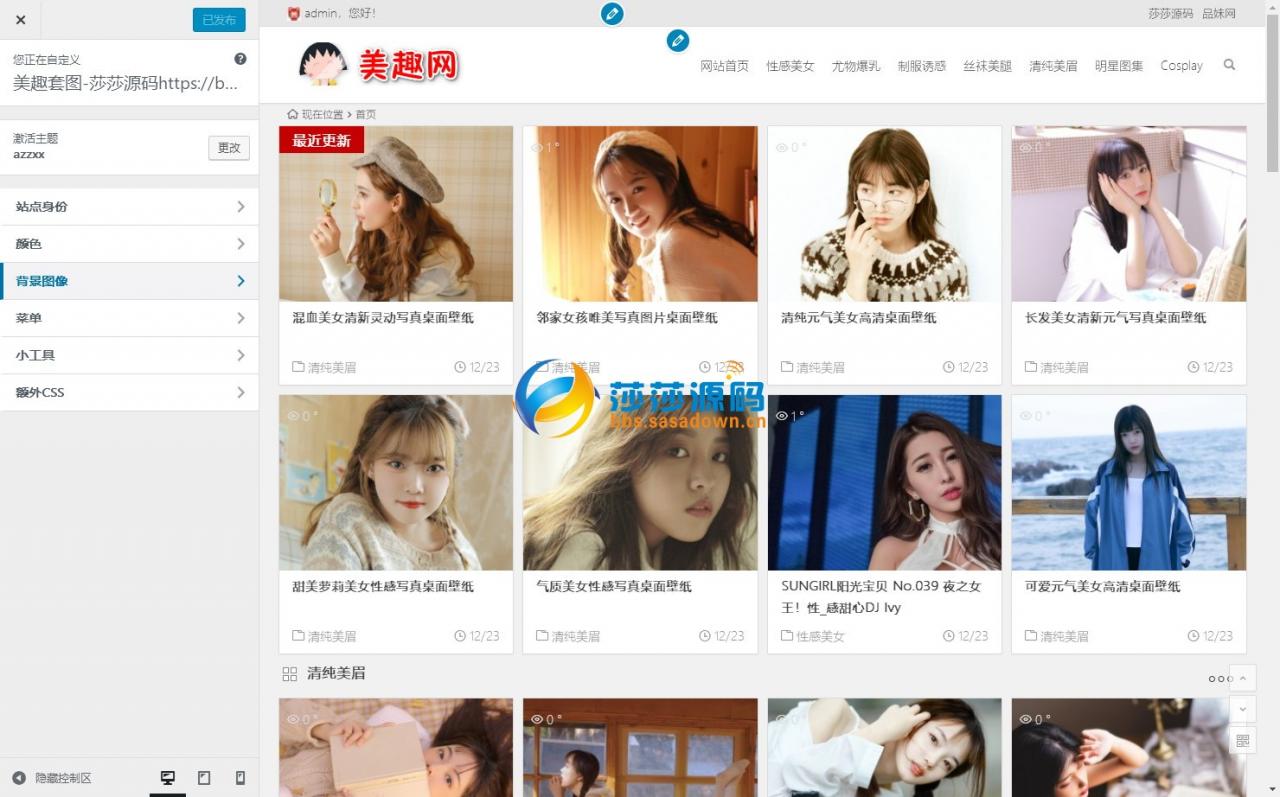
Task: Open the 额外CSS section
Action: (129, 392)
